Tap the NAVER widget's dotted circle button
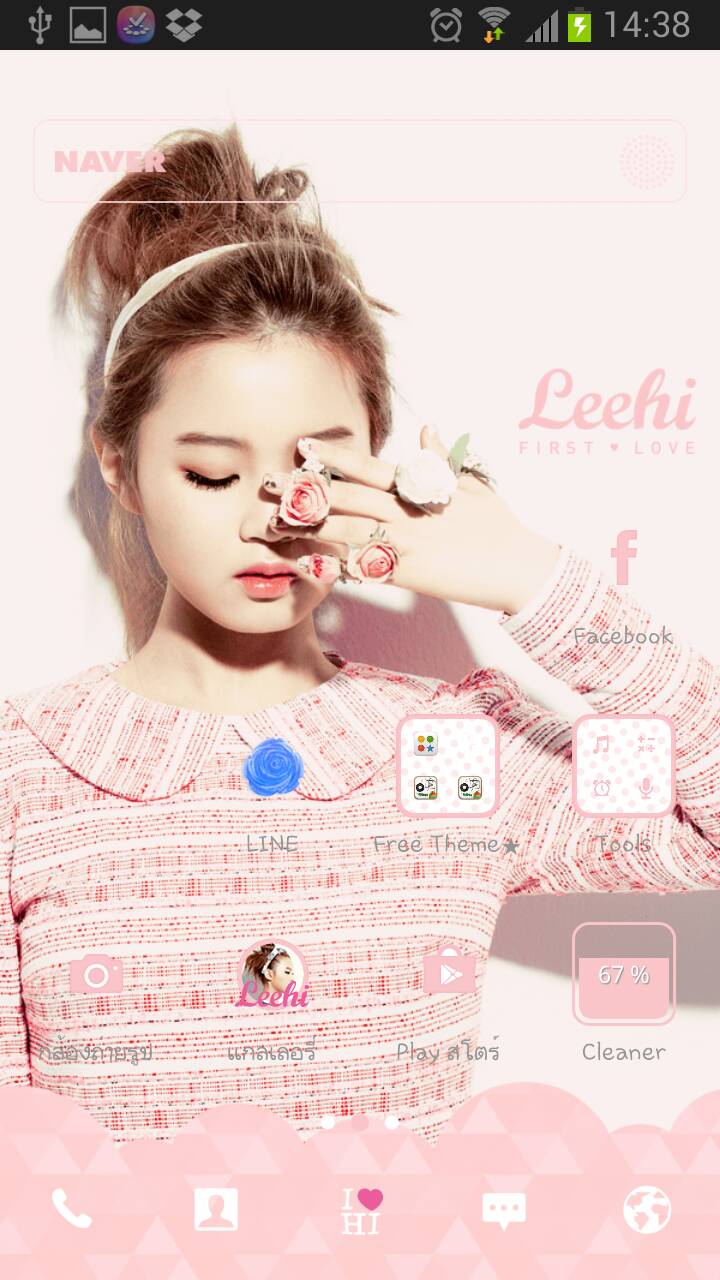720x1280 pixels. (x=647, y=162)
